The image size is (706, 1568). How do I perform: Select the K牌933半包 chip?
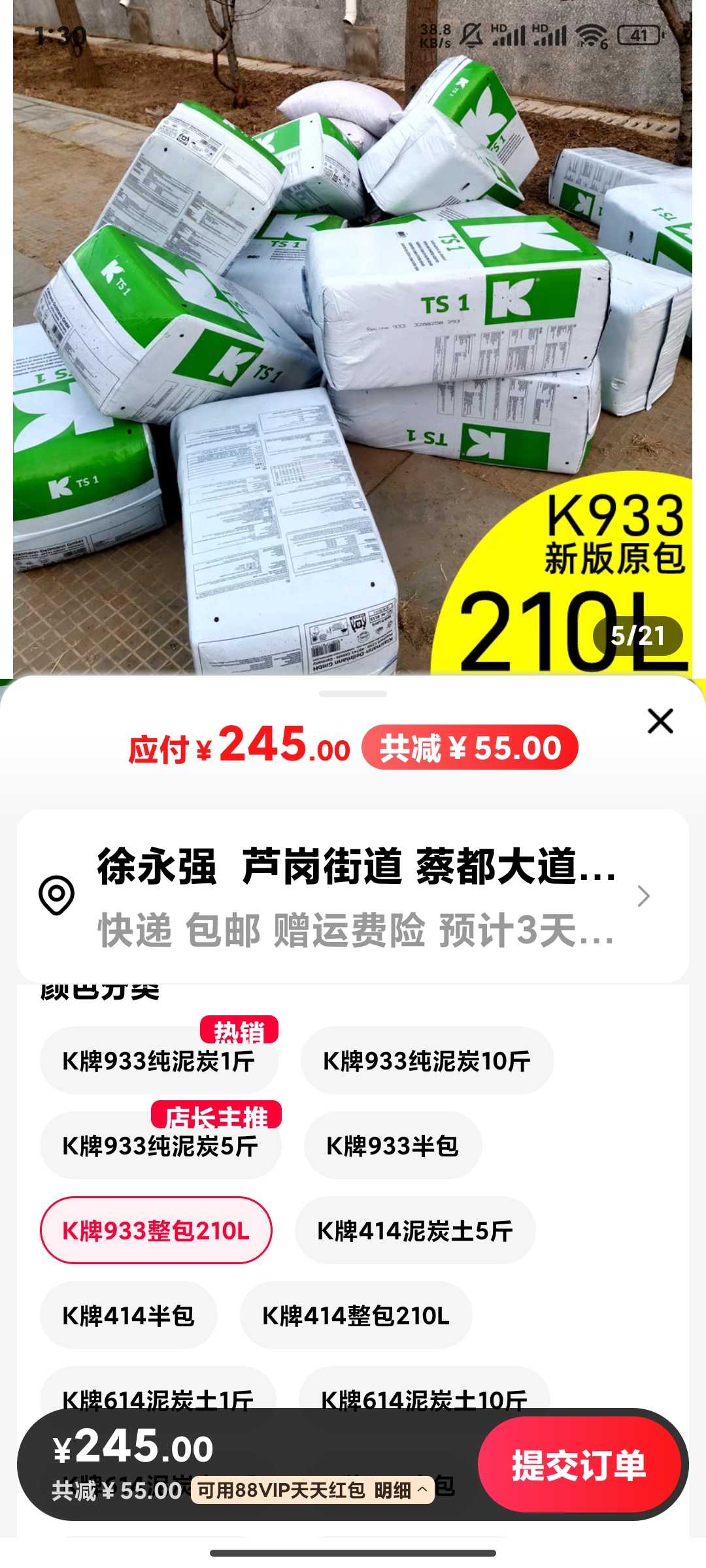(393, 1146)
